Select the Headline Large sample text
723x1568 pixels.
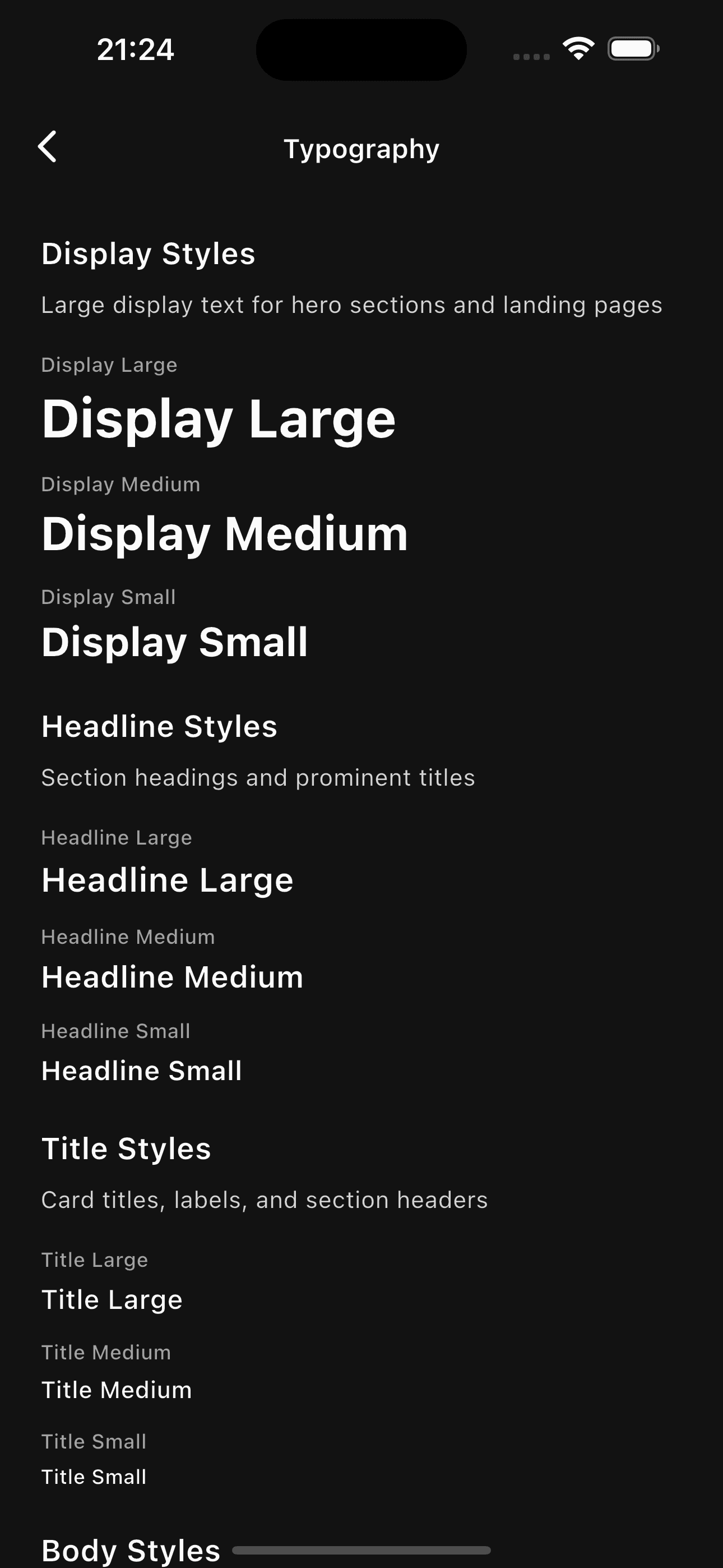167,878
